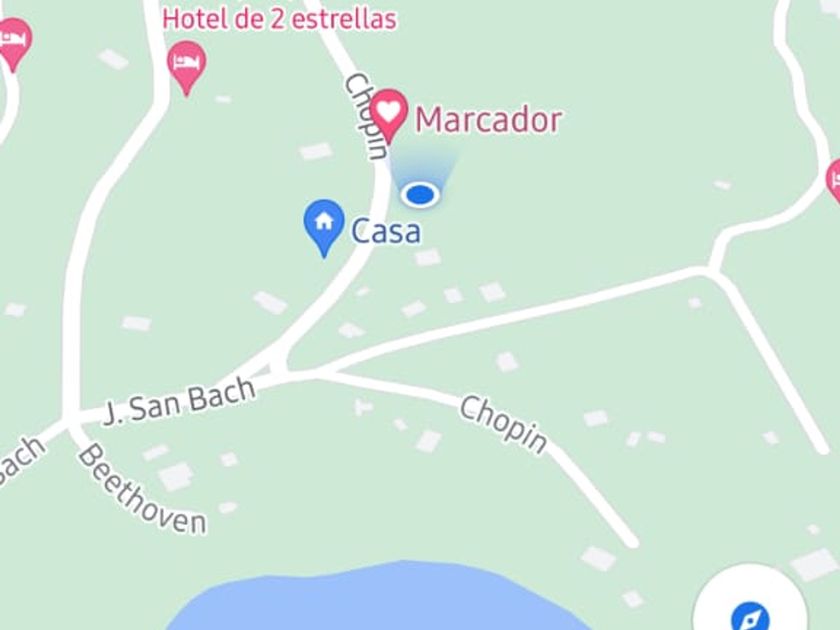Open the pink pin at the right edge
Screen dimensions: 840x630
click(x=834, y=181)
